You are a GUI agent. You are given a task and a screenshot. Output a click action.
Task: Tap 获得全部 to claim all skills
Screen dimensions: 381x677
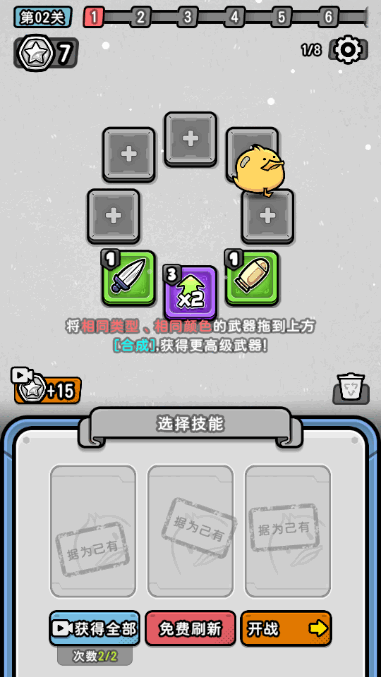[x=95, y=628]
